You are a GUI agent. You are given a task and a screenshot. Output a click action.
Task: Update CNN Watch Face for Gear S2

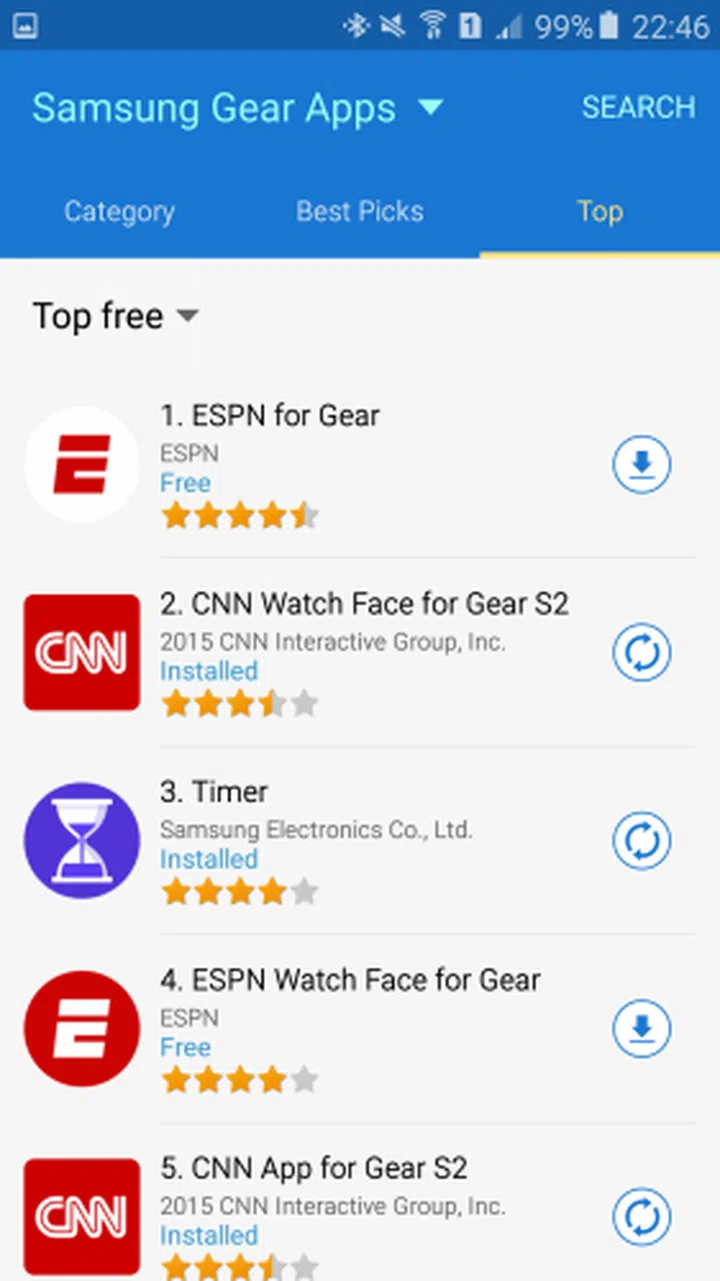pyautogui.click(x=641, y=653)
